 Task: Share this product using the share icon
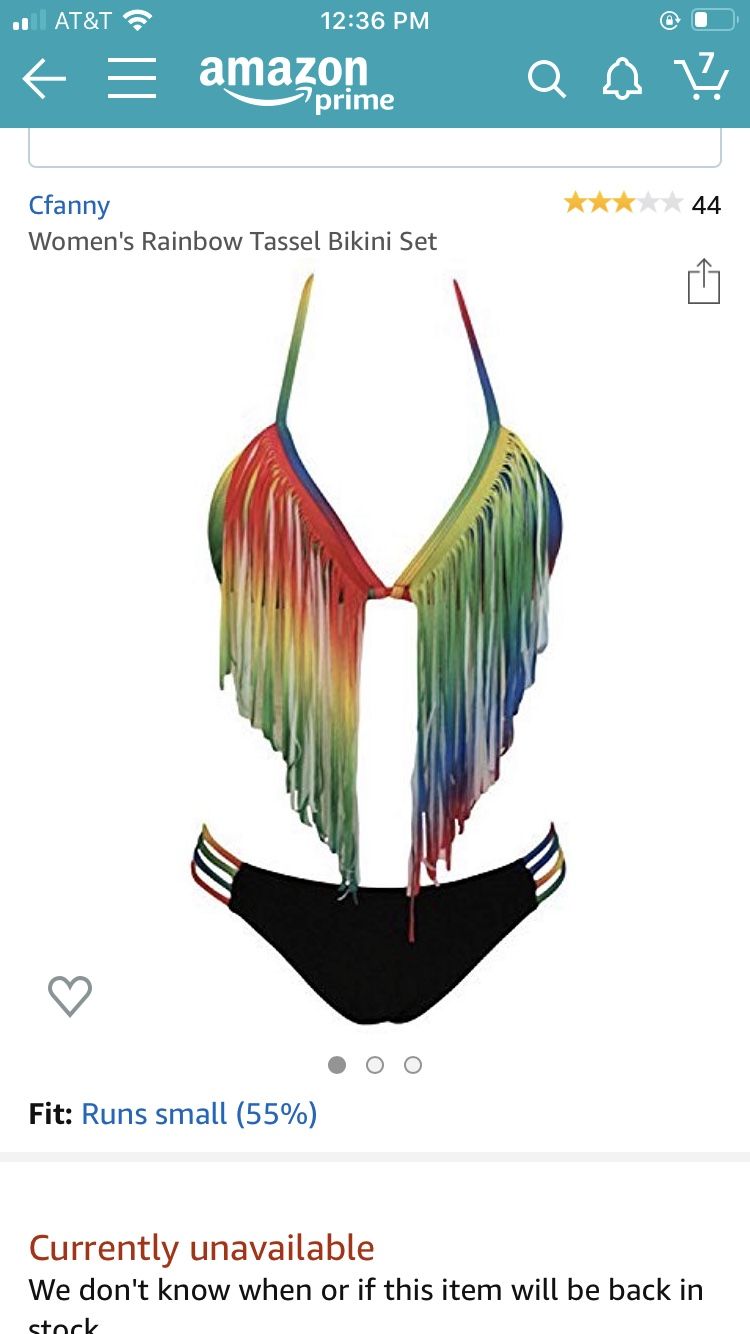pos(705,281)
